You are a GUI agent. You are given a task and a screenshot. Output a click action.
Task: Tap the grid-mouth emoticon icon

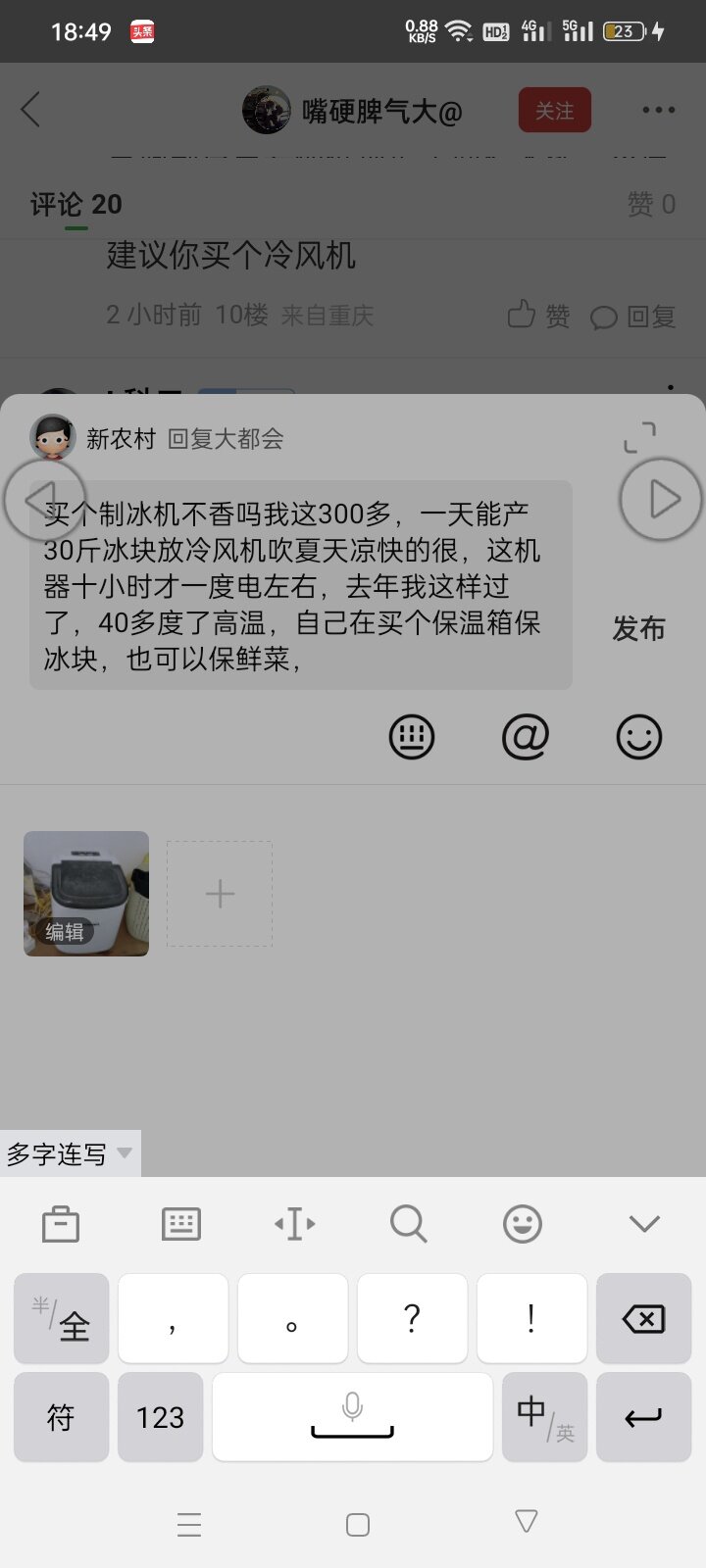coord(411,737)
